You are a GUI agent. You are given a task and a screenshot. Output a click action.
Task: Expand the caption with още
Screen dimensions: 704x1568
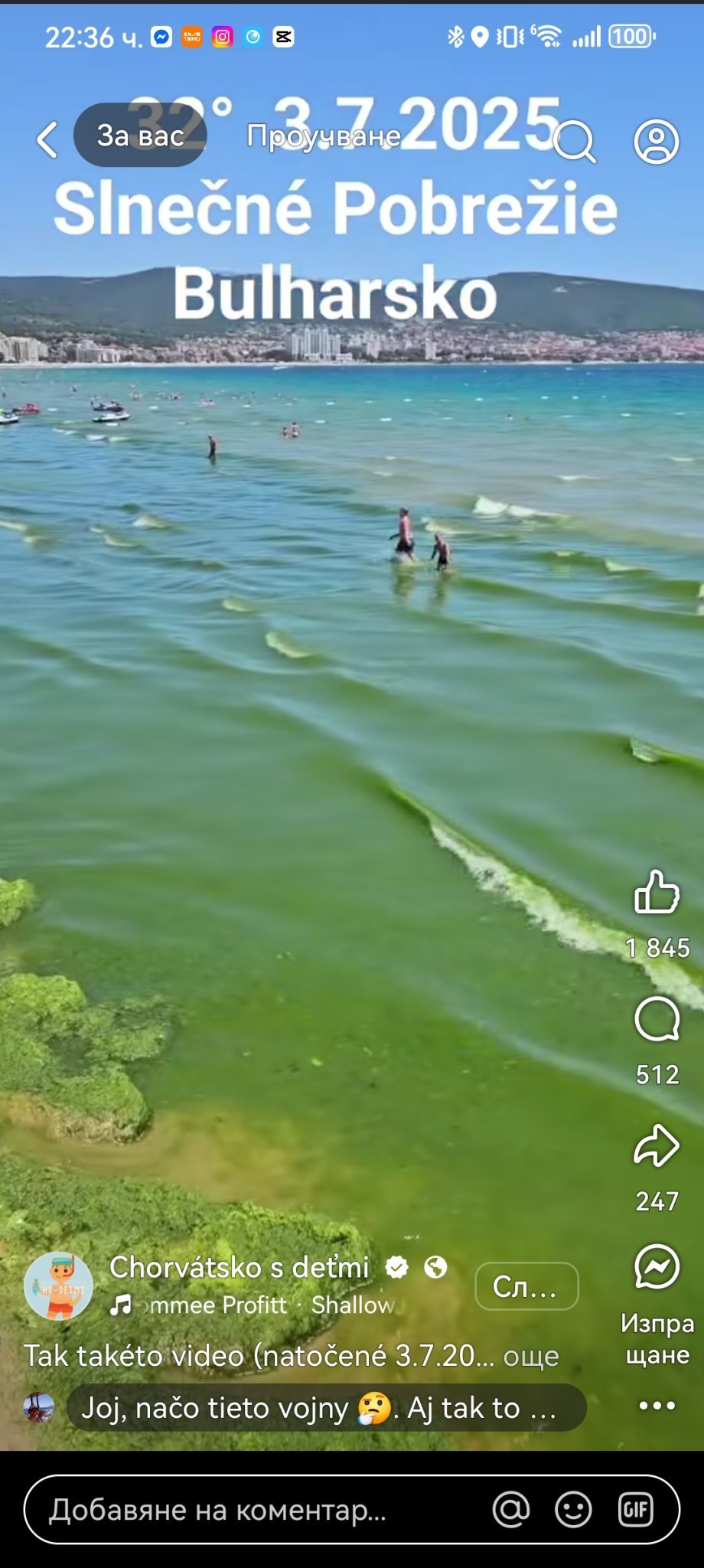pyautogui.click(x=530, y=1356)
